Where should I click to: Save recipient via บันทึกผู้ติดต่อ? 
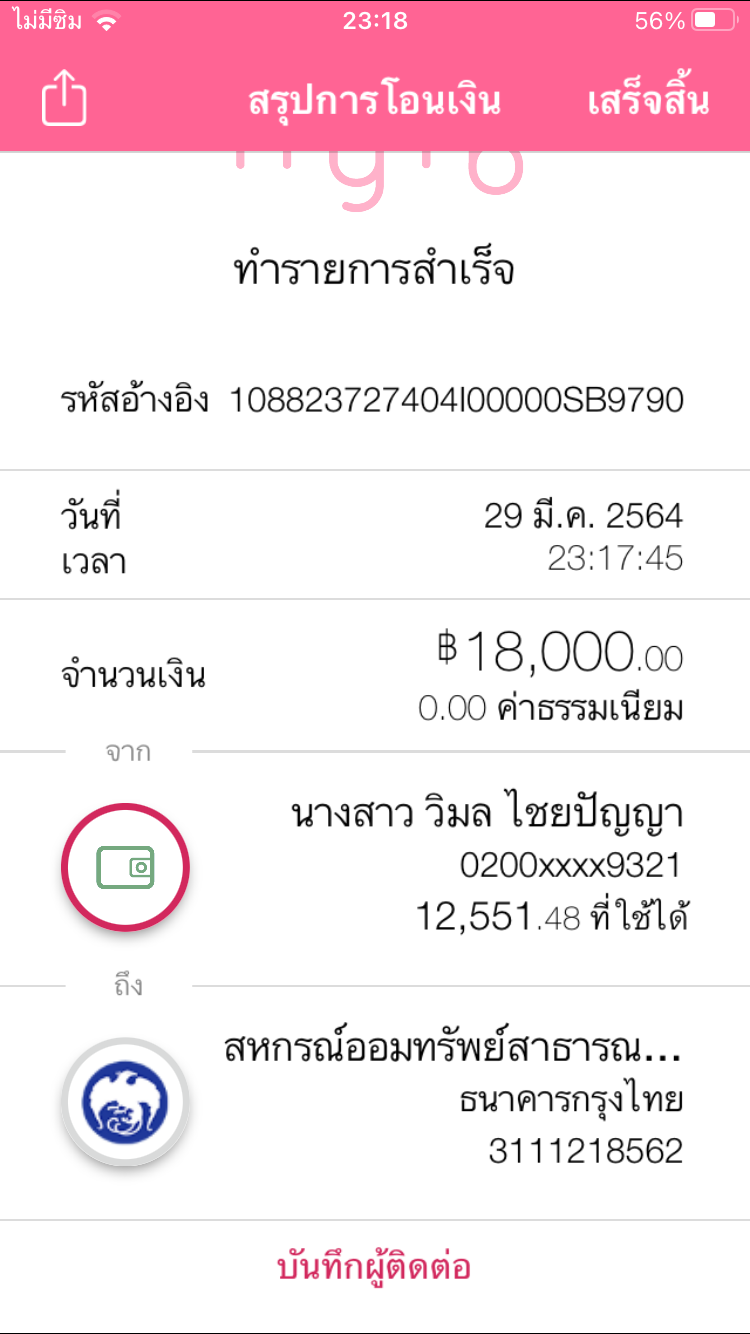coord(374,1268)
